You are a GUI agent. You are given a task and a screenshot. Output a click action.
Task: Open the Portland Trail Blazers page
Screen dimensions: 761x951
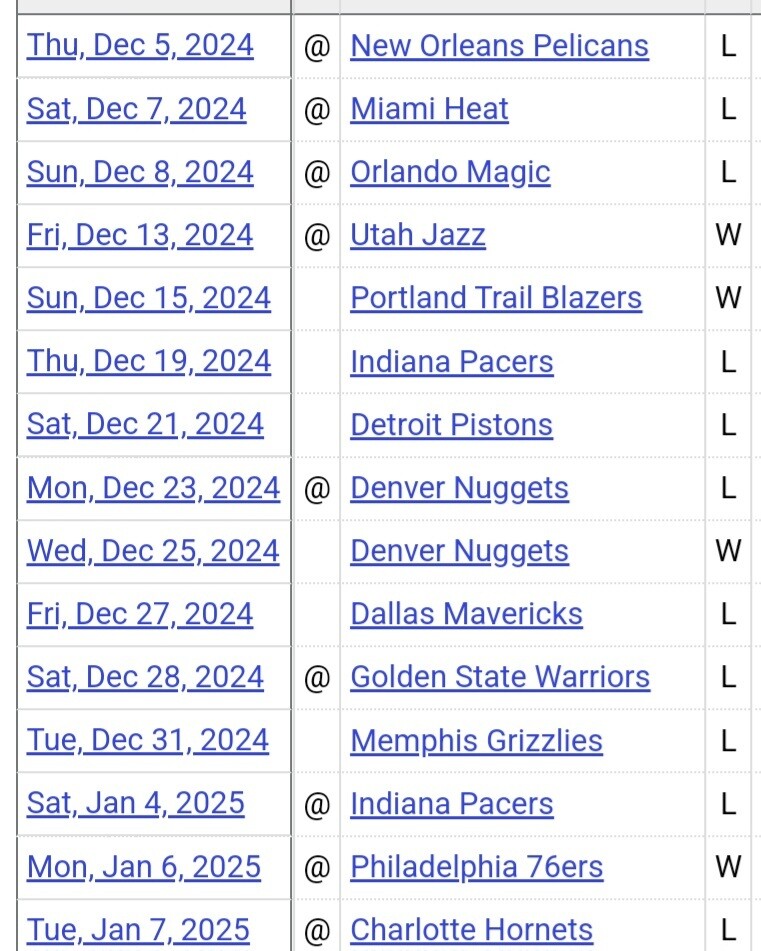coord(496,298)
